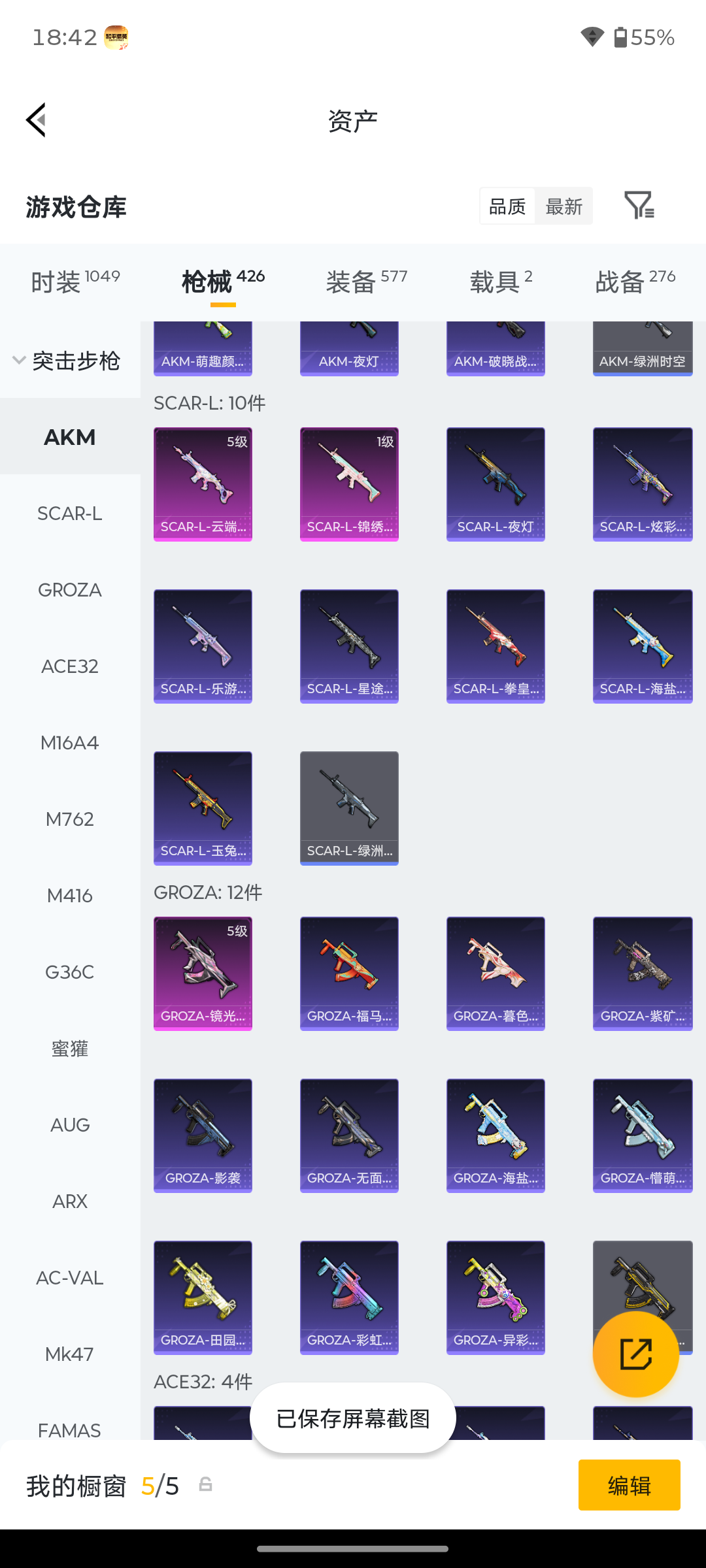The image size is (706, 1568).
Task: Sort the warehouse by 品质
Action: click(507, 206)
